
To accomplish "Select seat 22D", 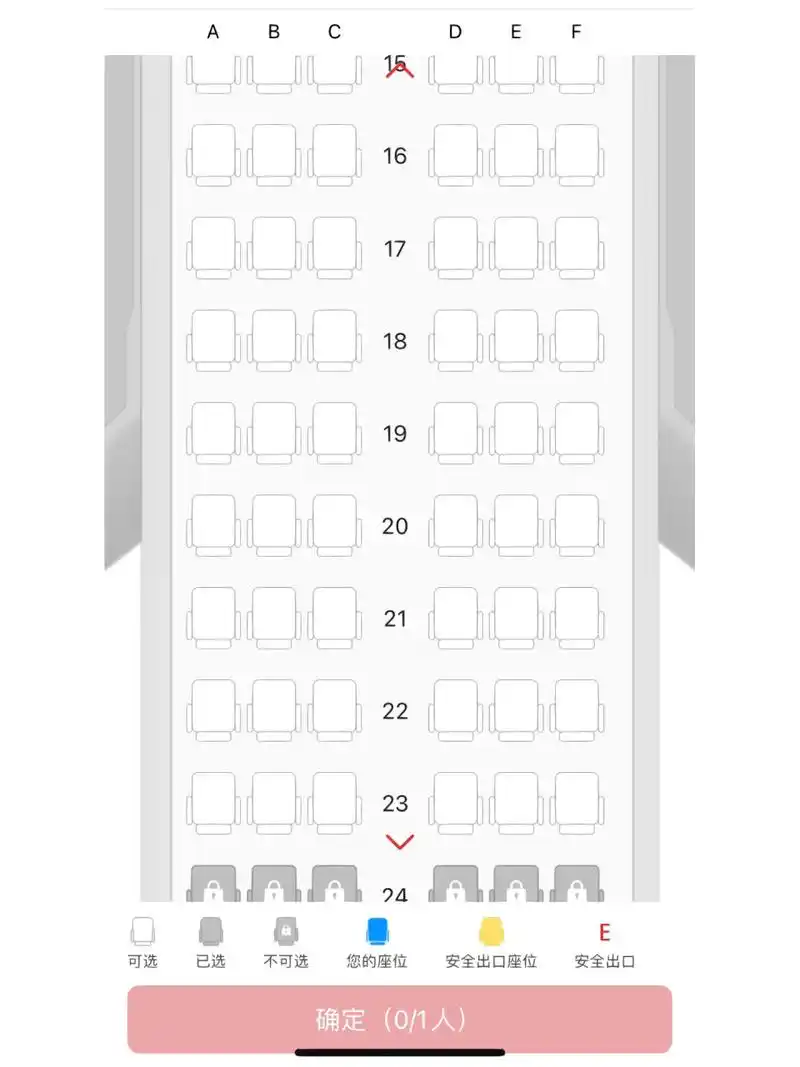I will (x=455, y=708).
